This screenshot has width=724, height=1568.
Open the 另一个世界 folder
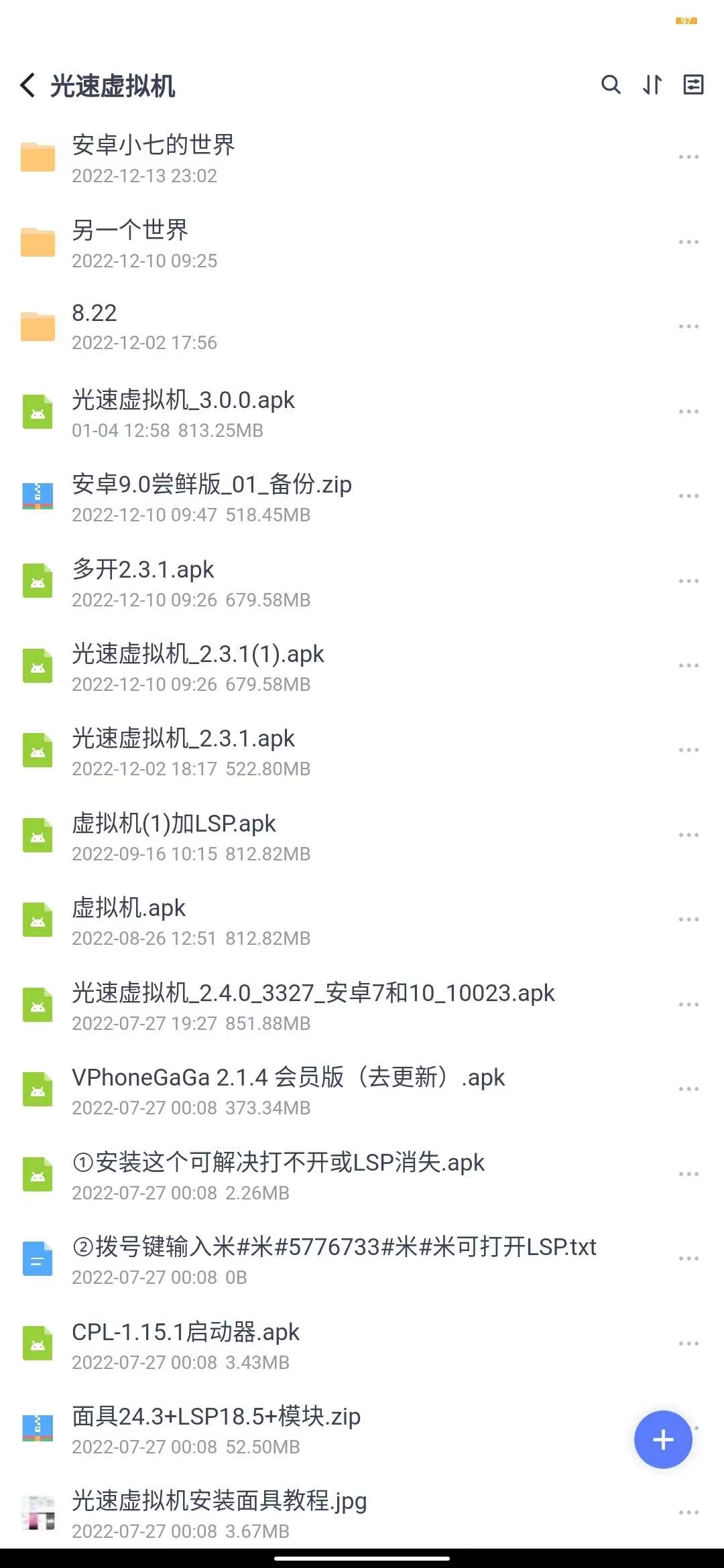pos(131,243)
